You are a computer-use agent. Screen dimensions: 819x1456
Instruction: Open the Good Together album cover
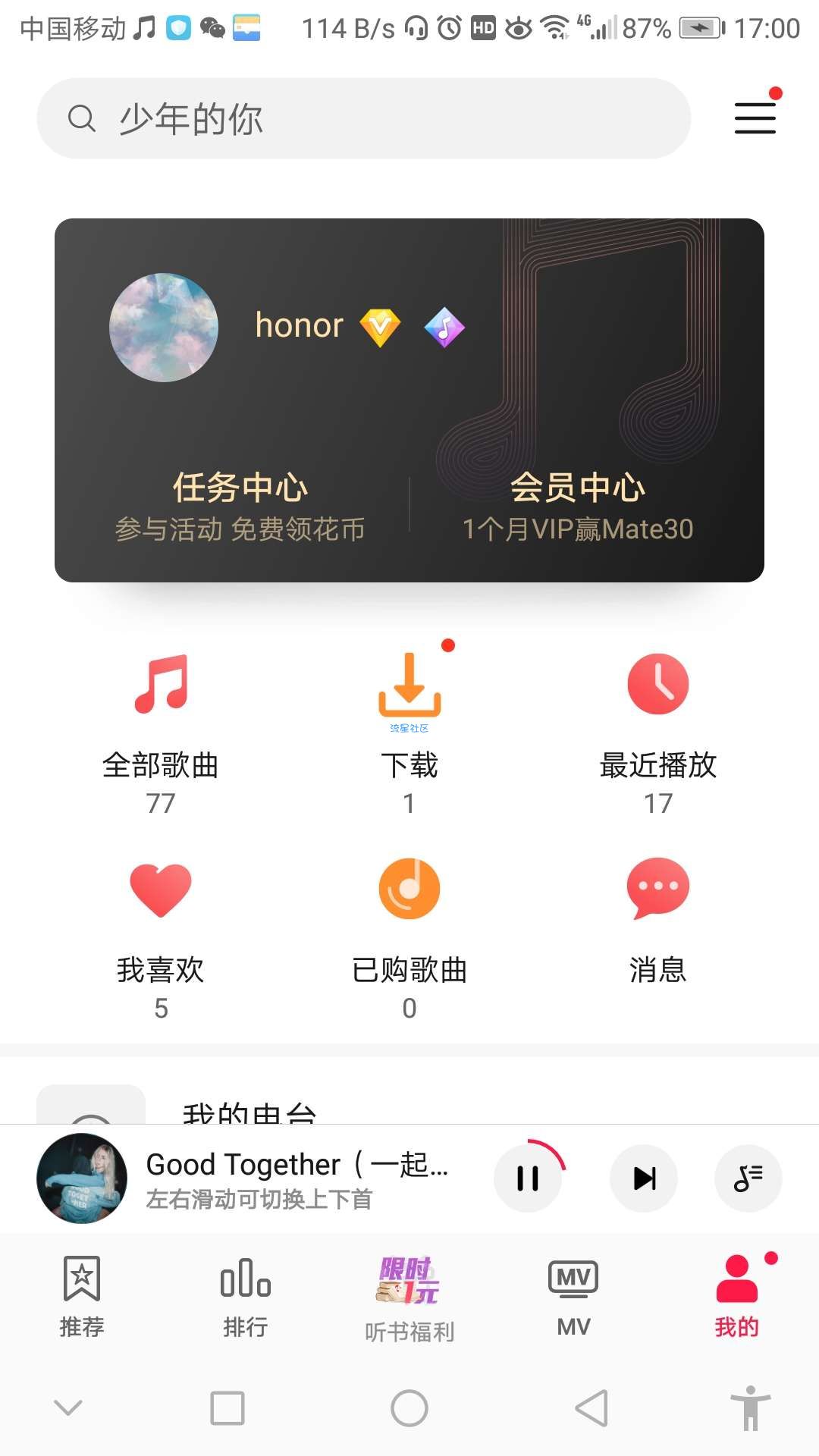(82, 1178)
